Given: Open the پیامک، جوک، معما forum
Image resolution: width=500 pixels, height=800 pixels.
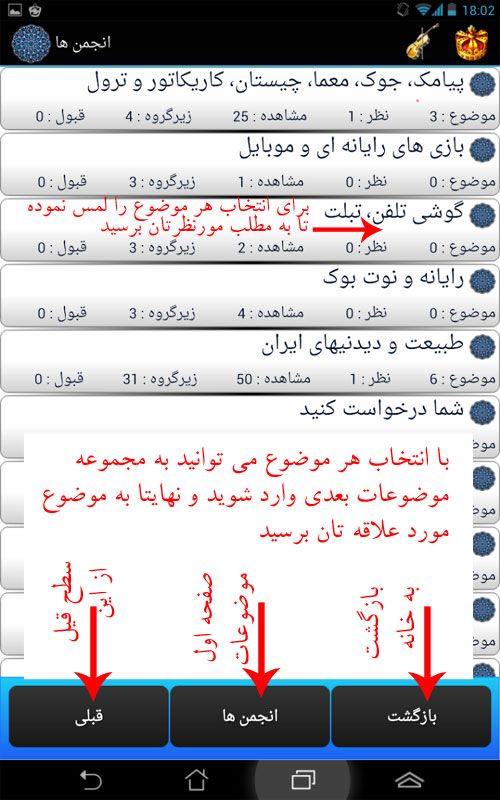Looking at the screenshot, I should pos(250,98).
